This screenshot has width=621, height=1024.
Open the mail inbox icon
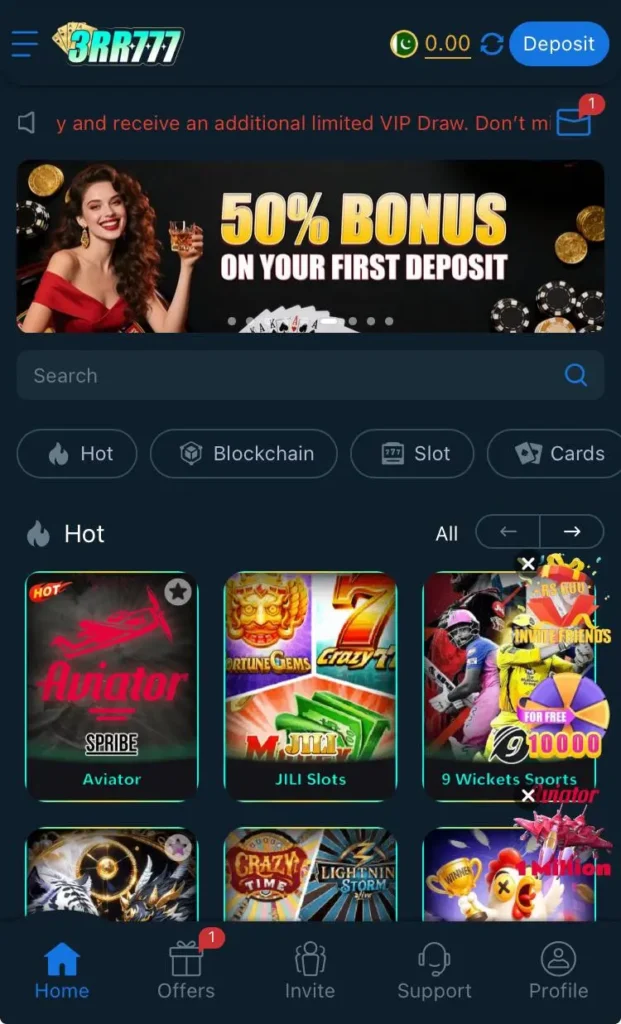coord(574,122)
